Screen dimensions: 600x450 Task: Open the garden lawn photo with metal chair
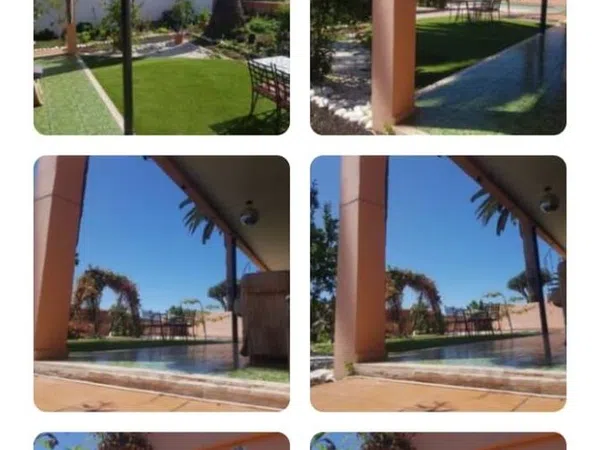tap(161, 67)
